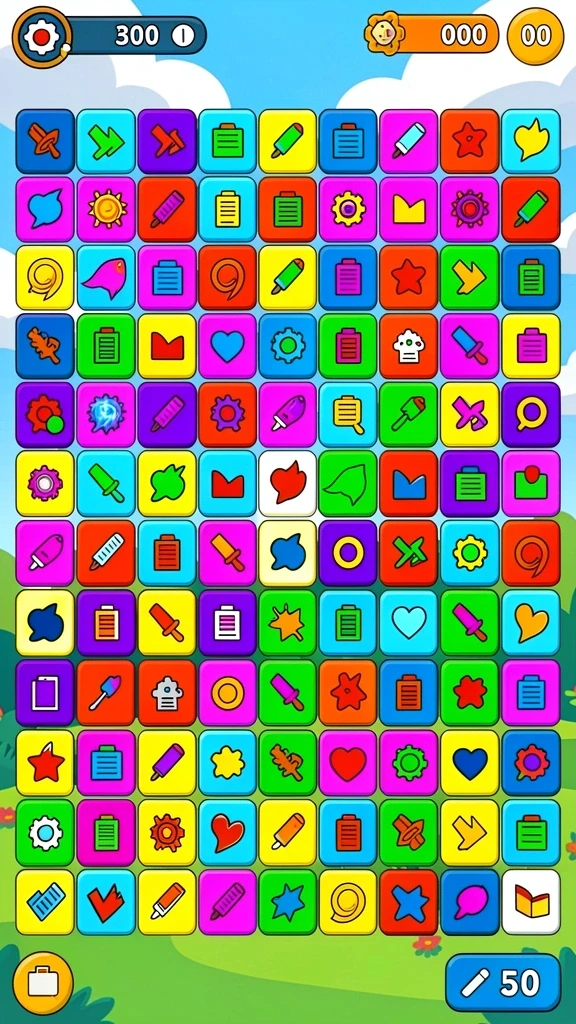Open the settings gear

42,37
